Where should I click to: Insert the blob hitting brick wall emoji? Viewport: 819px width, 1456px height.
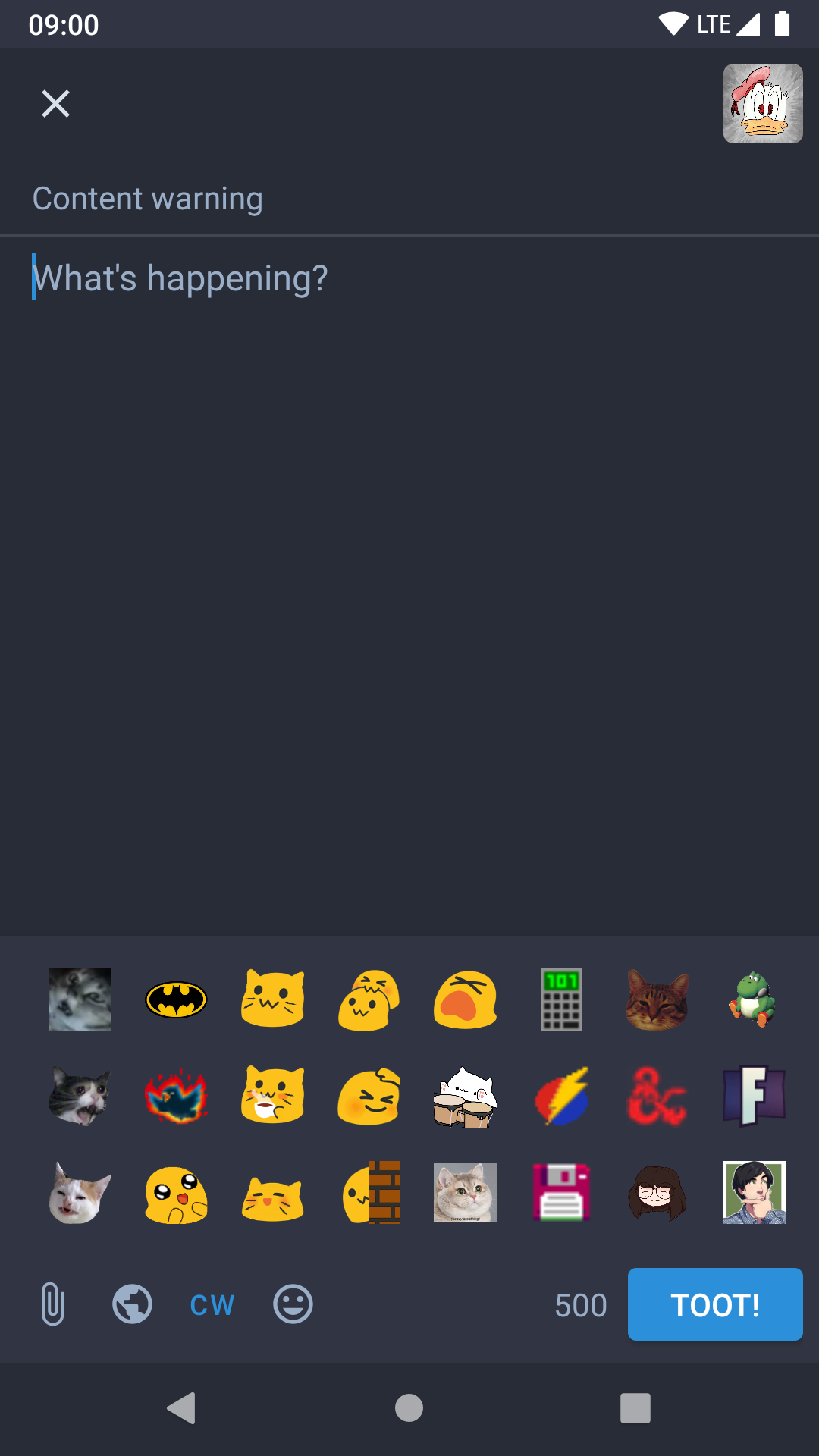click(x=369, y=1192)
